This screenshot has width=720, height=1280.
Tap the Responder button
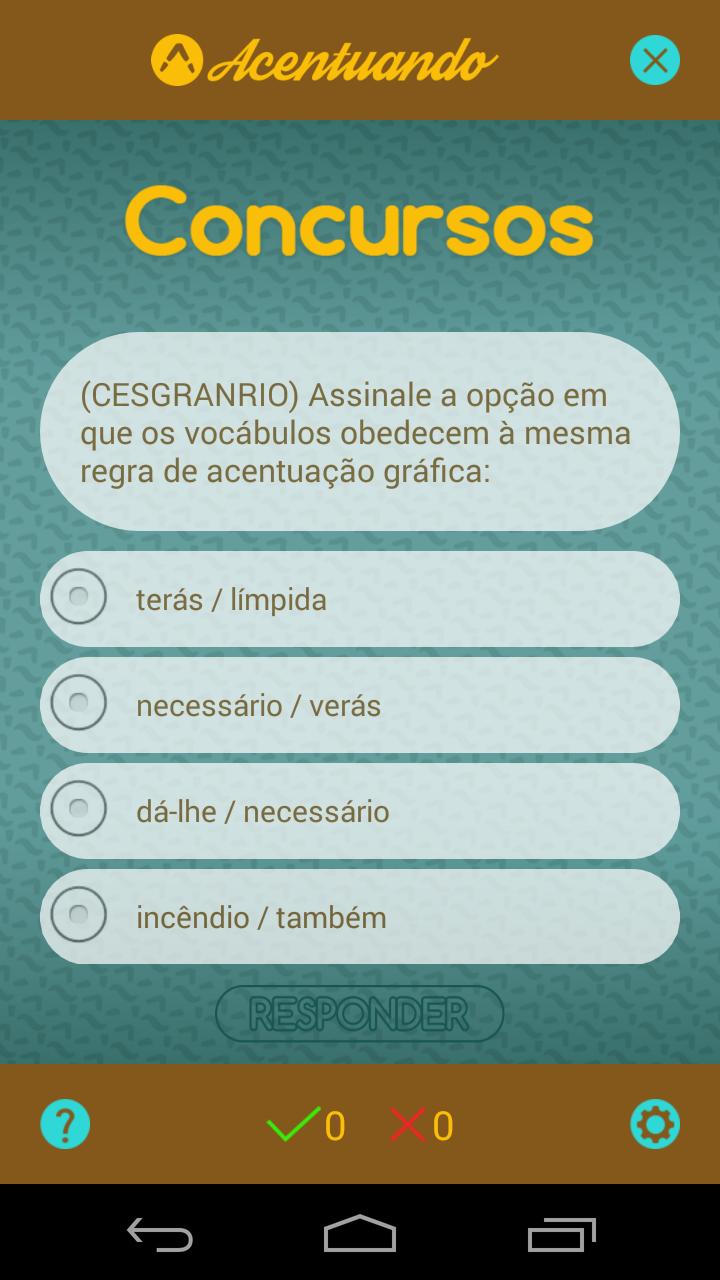pyautogui.click(x=359, y=1014)
